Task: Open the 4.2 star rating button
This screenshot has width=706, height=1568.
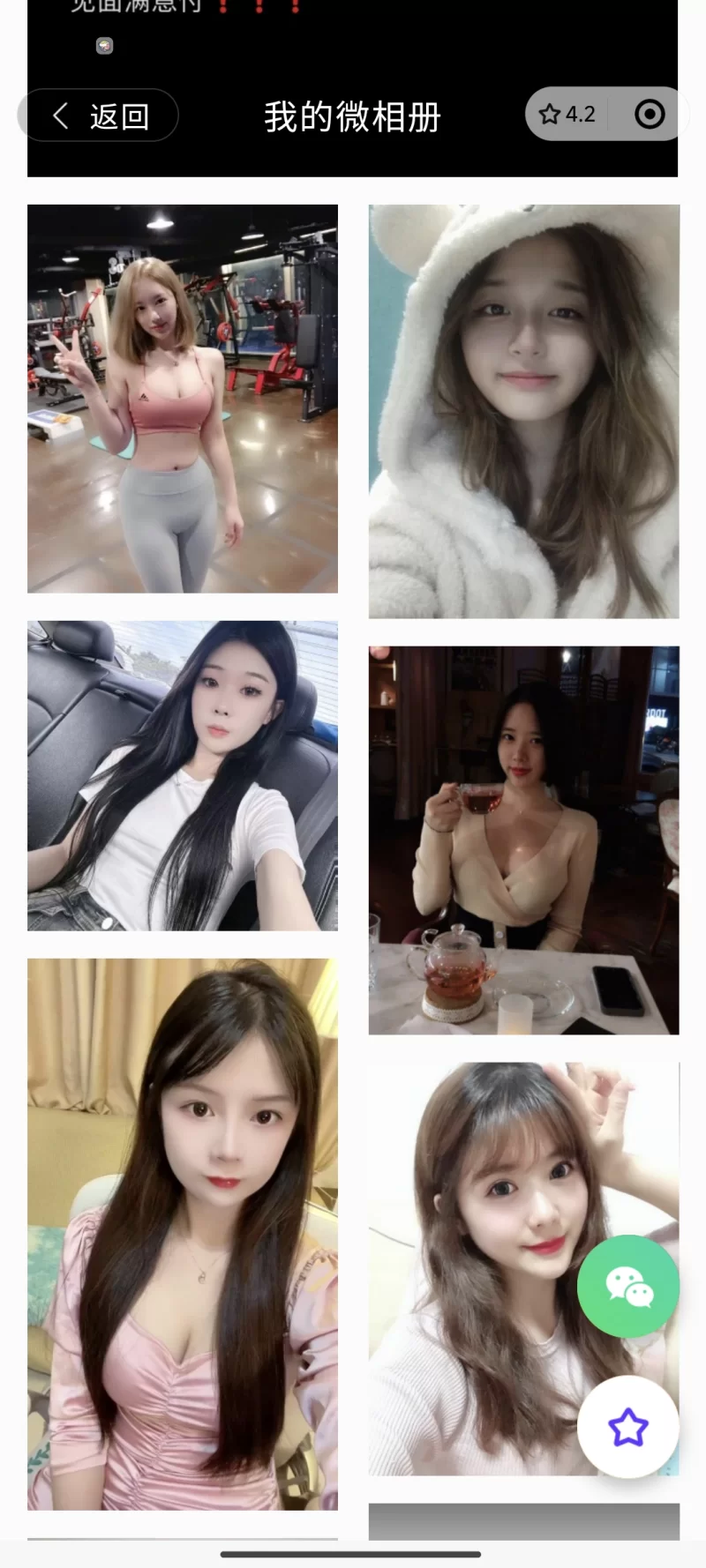Action: pyautogui.click(x=567, y=115)
